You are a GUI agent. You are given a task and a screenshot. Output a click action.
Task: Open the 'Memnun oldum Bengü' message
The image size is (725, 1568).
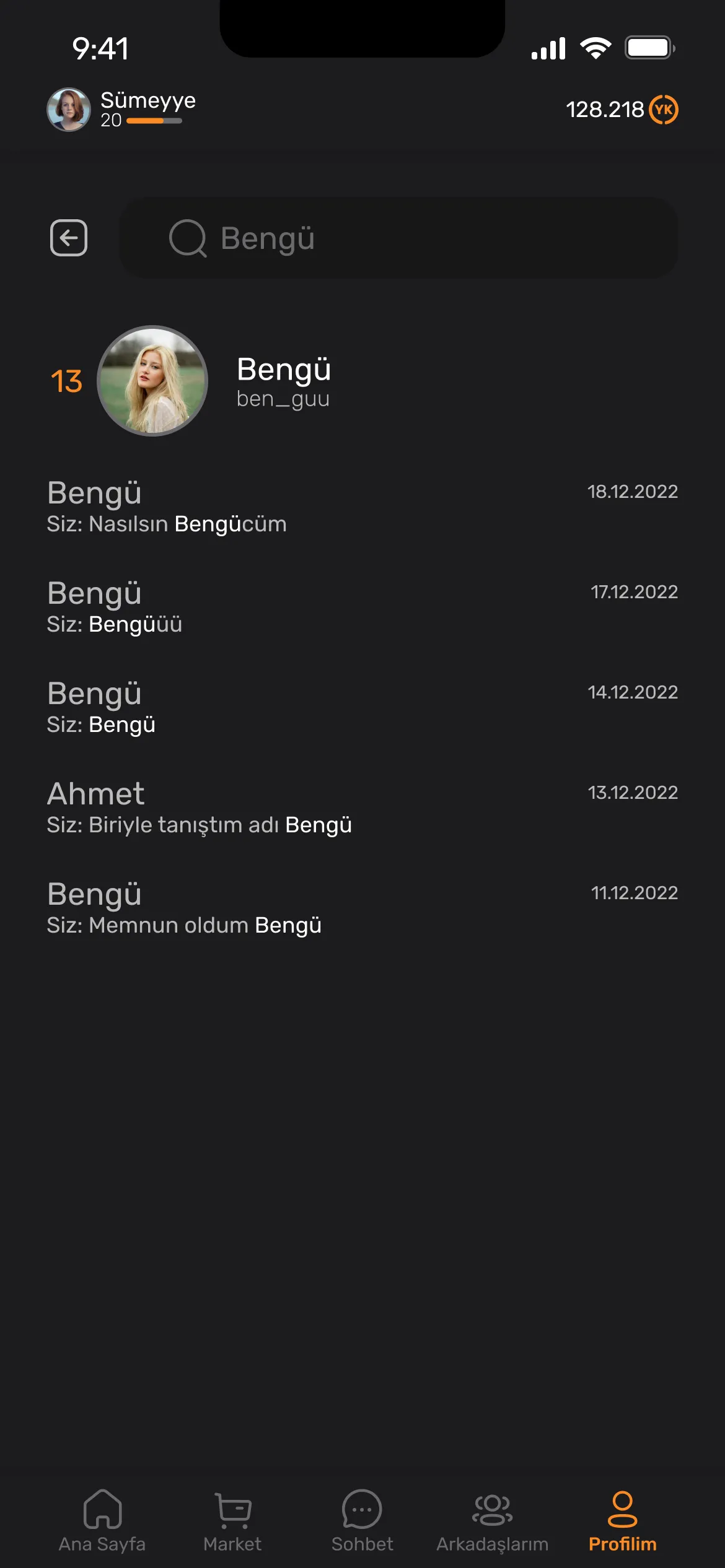[x=362, y=908]
